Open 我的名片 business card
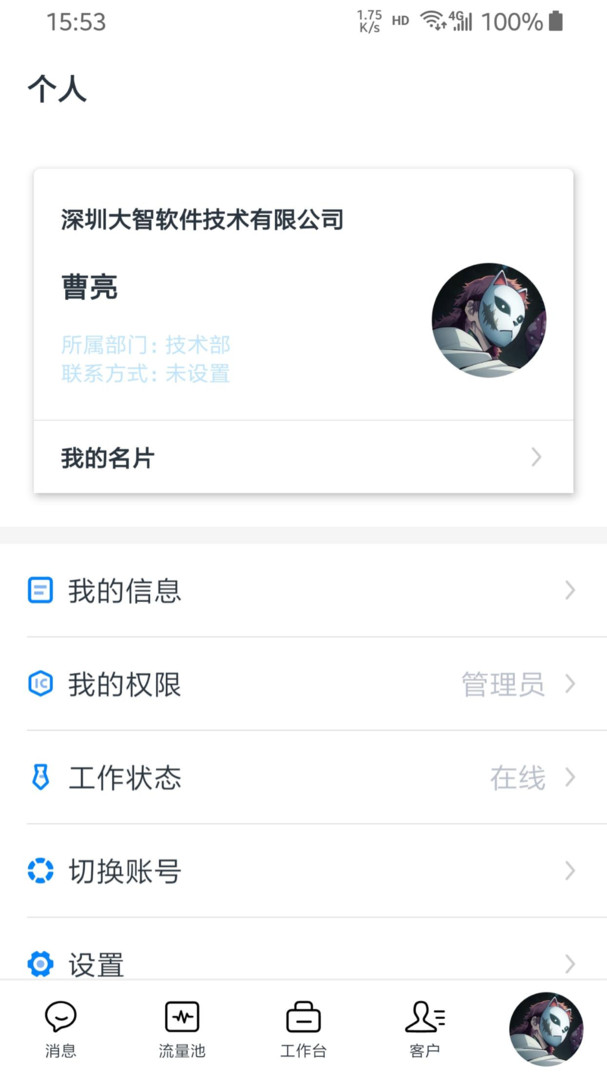This screenshot has height=1080, width=607. point(302,458)
